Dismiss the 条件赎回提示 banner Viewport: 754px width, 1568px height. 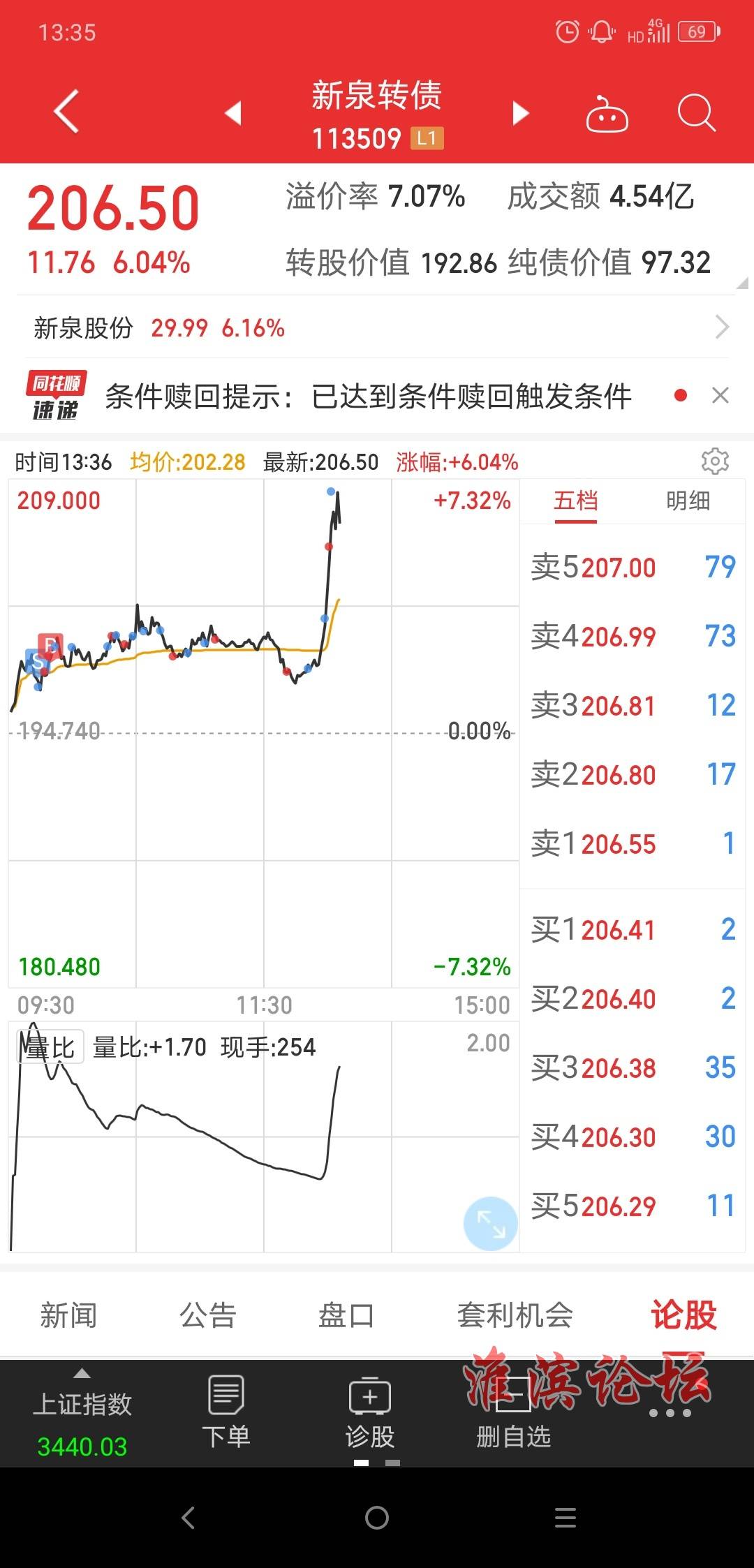point(720,396)
